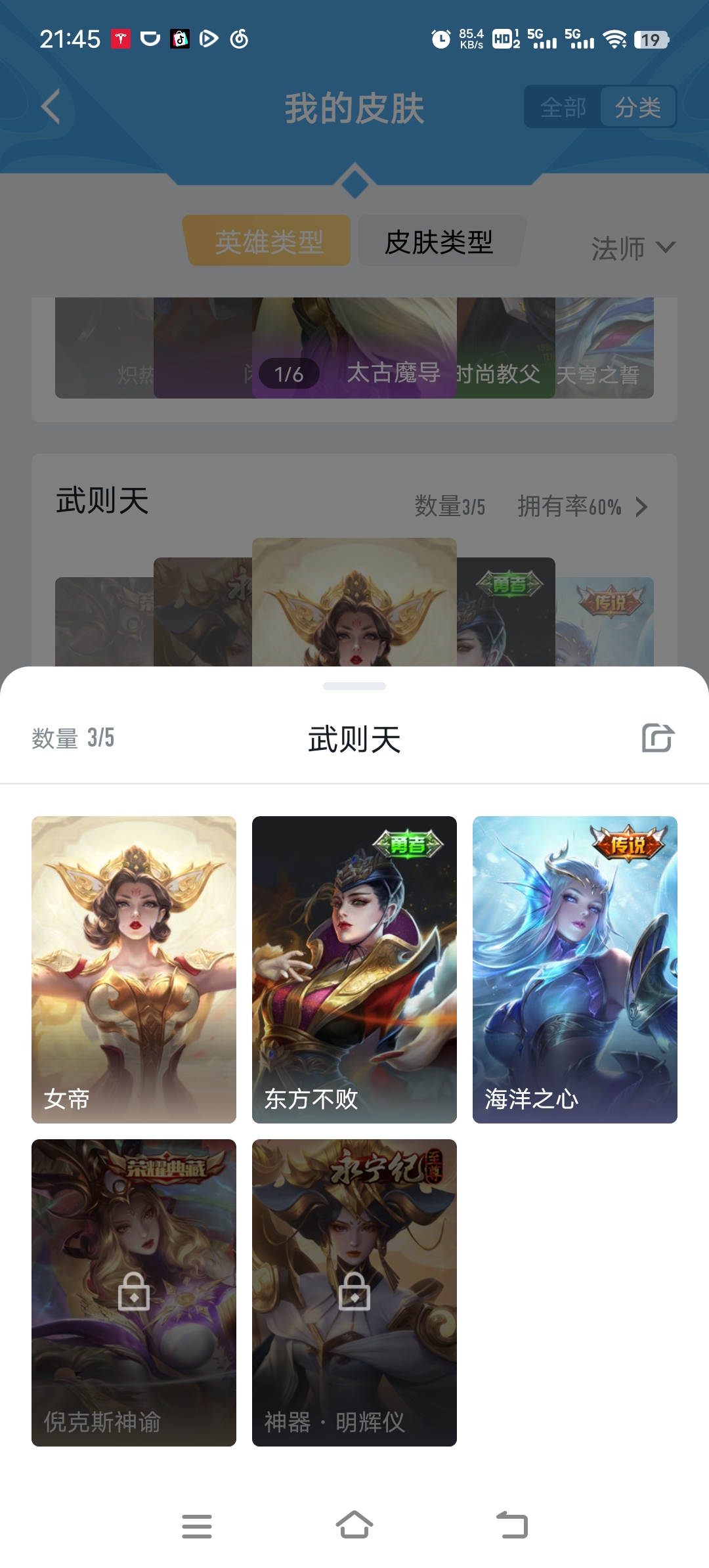Tap the sheet drag handle
Image resolution: width=709 pixels, height=1568 pixels.
pos(354,686)
